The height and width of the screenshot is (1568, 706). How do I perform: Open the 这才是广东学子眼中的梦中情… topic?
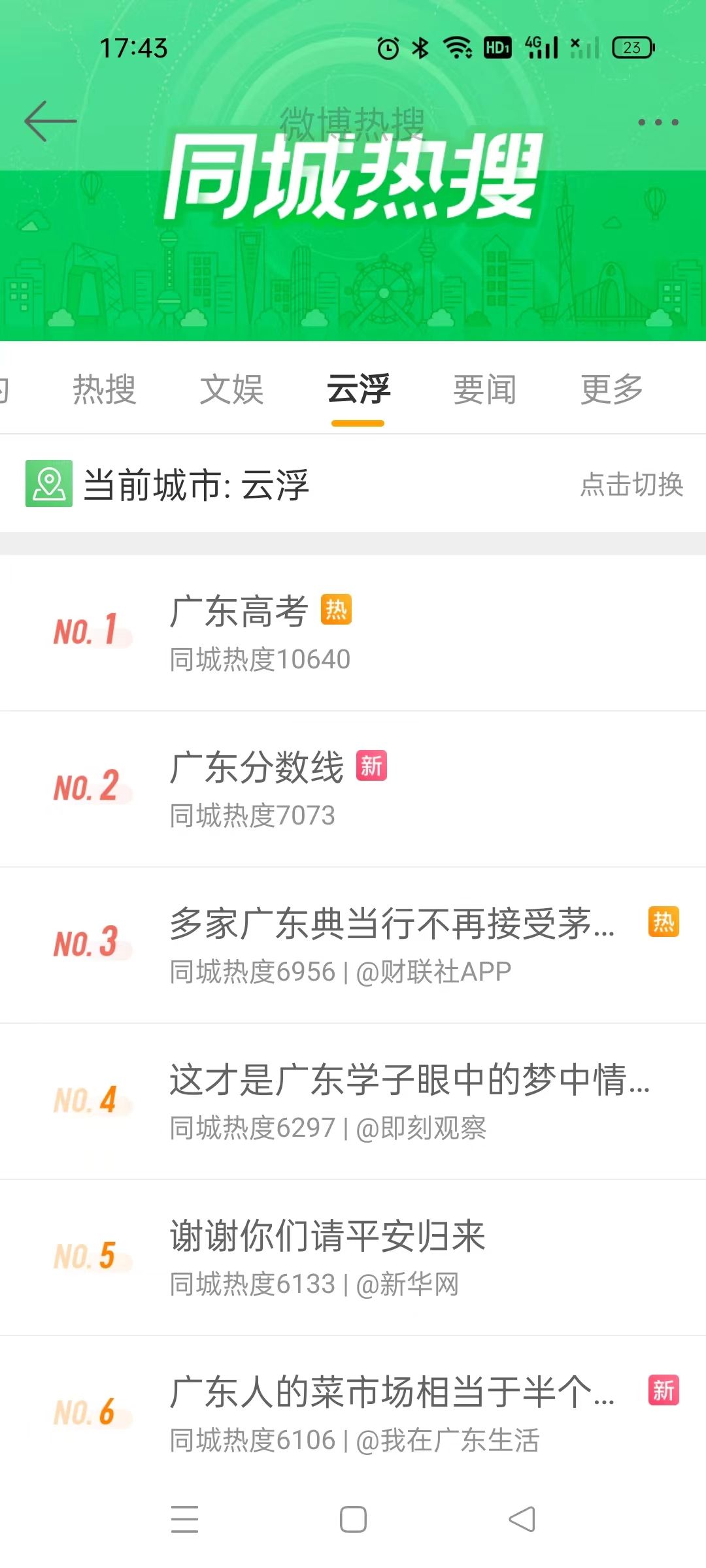click(353, 1102)
